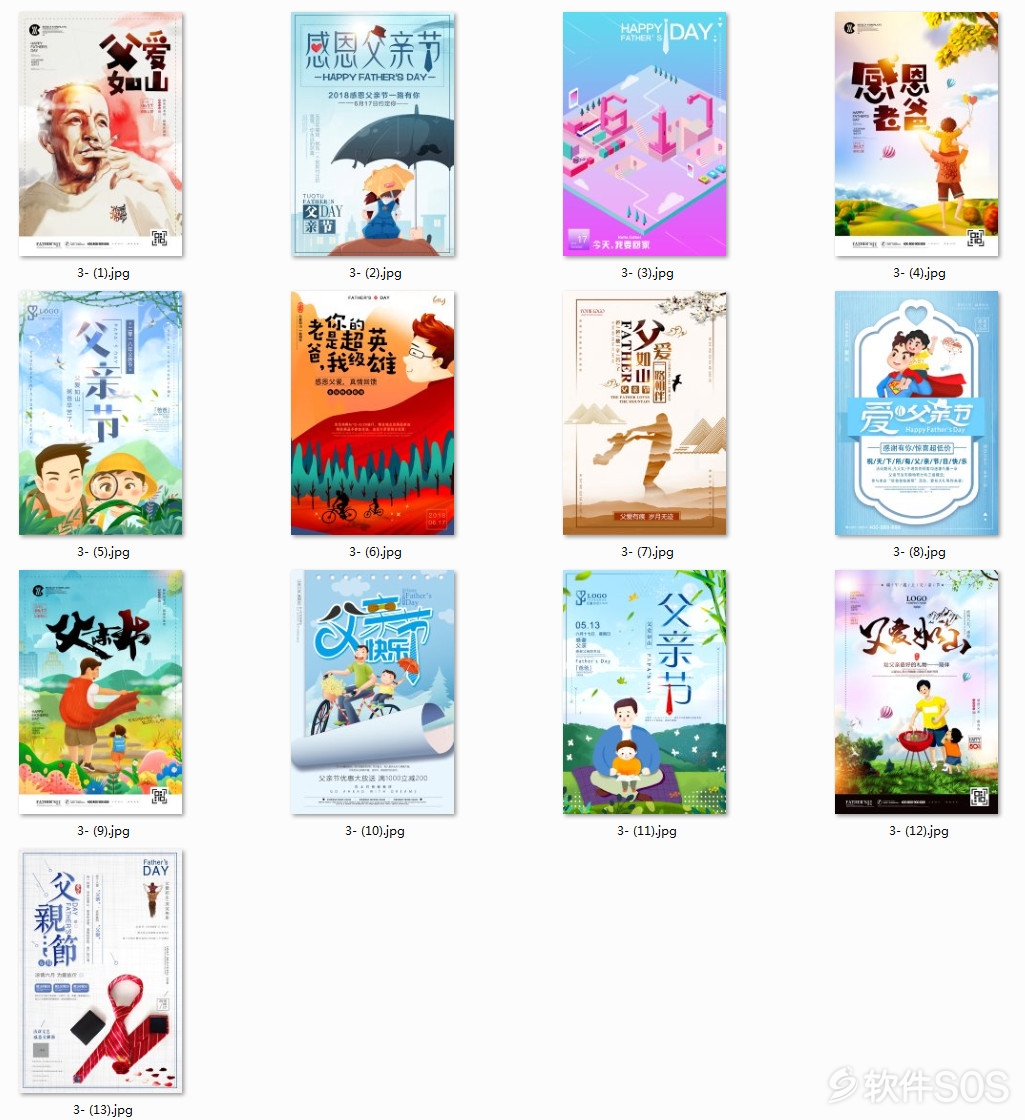This screenshot has height=1120, width=1025.
Task: Open the image 3- (4).jpg
Action: (917, 135)
